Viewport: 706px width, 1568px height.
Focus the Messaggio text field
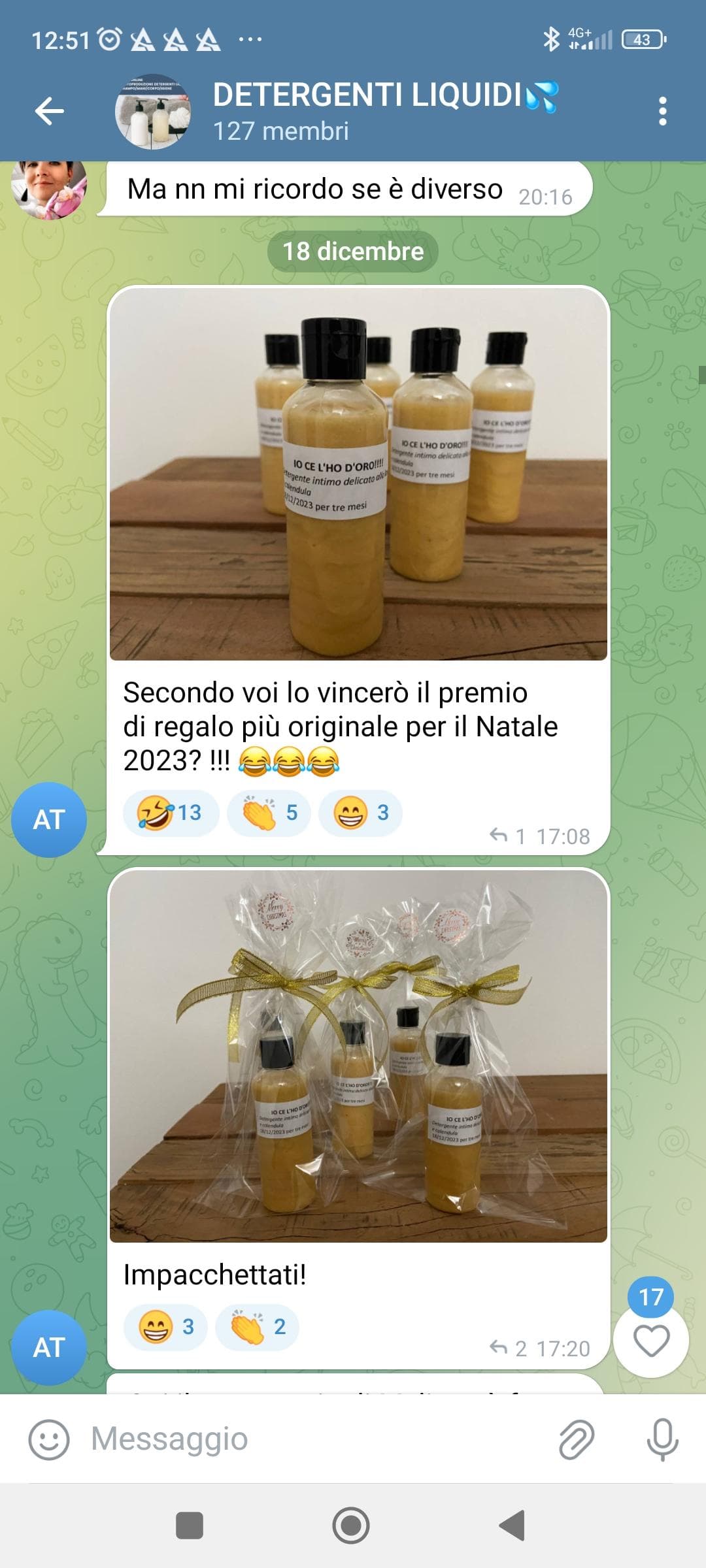(x=314, y=1439)
